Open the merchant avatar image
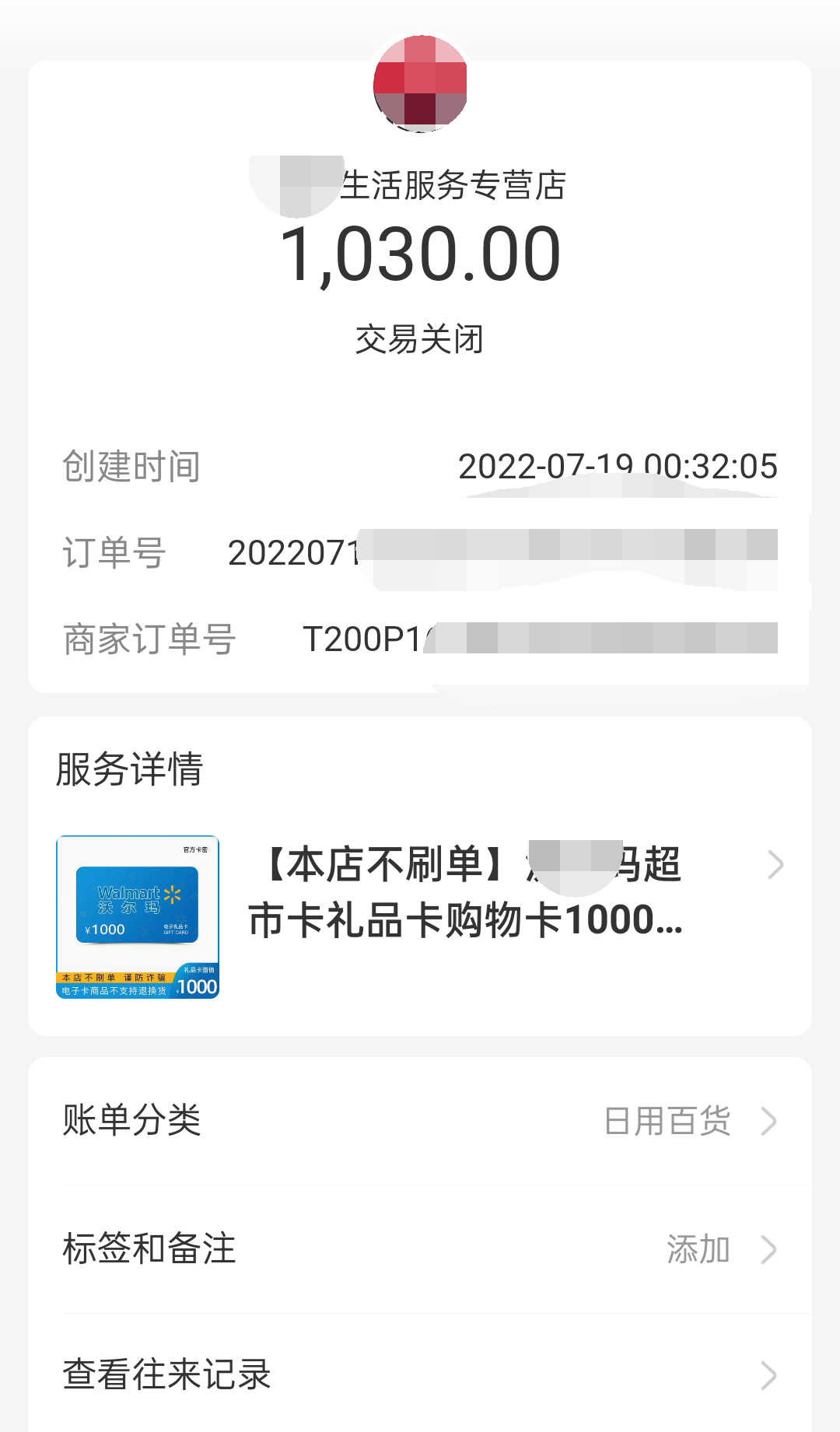 point(420,86)
